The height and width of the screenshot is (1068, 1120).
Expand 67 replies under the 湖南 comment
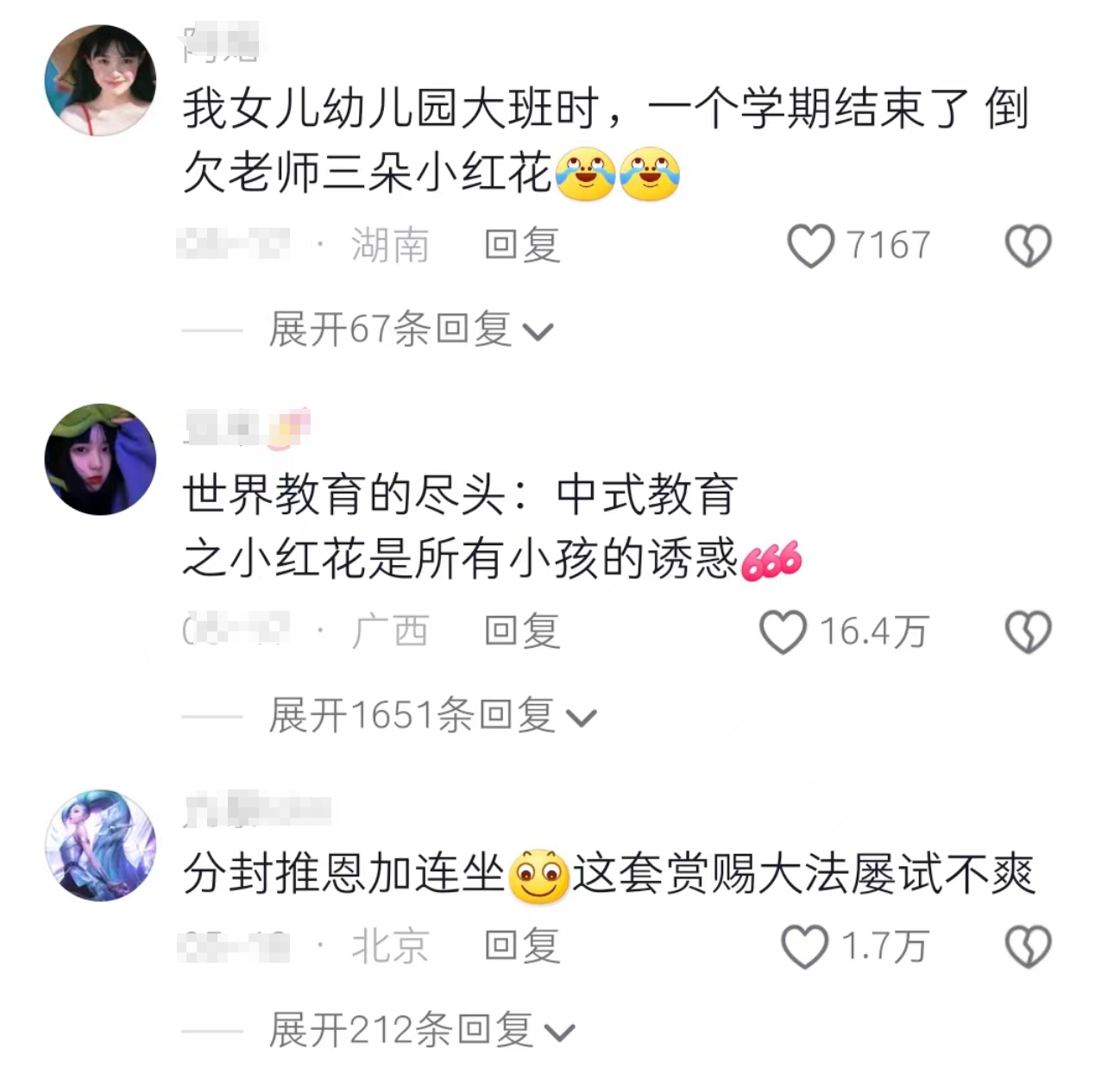[410, 330]
